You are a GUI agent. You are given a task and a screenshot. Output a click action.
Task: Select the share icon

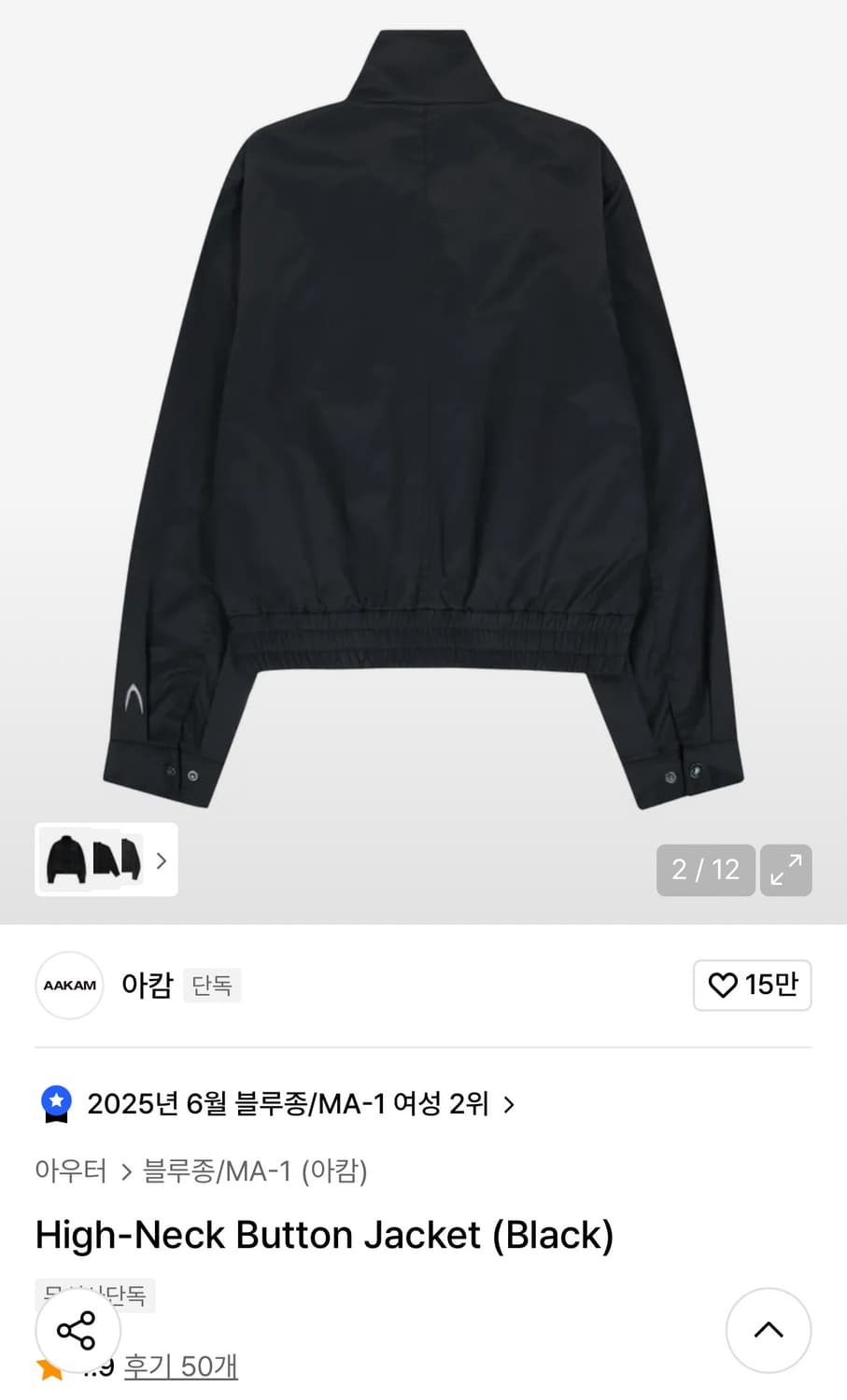(77, 1332)
